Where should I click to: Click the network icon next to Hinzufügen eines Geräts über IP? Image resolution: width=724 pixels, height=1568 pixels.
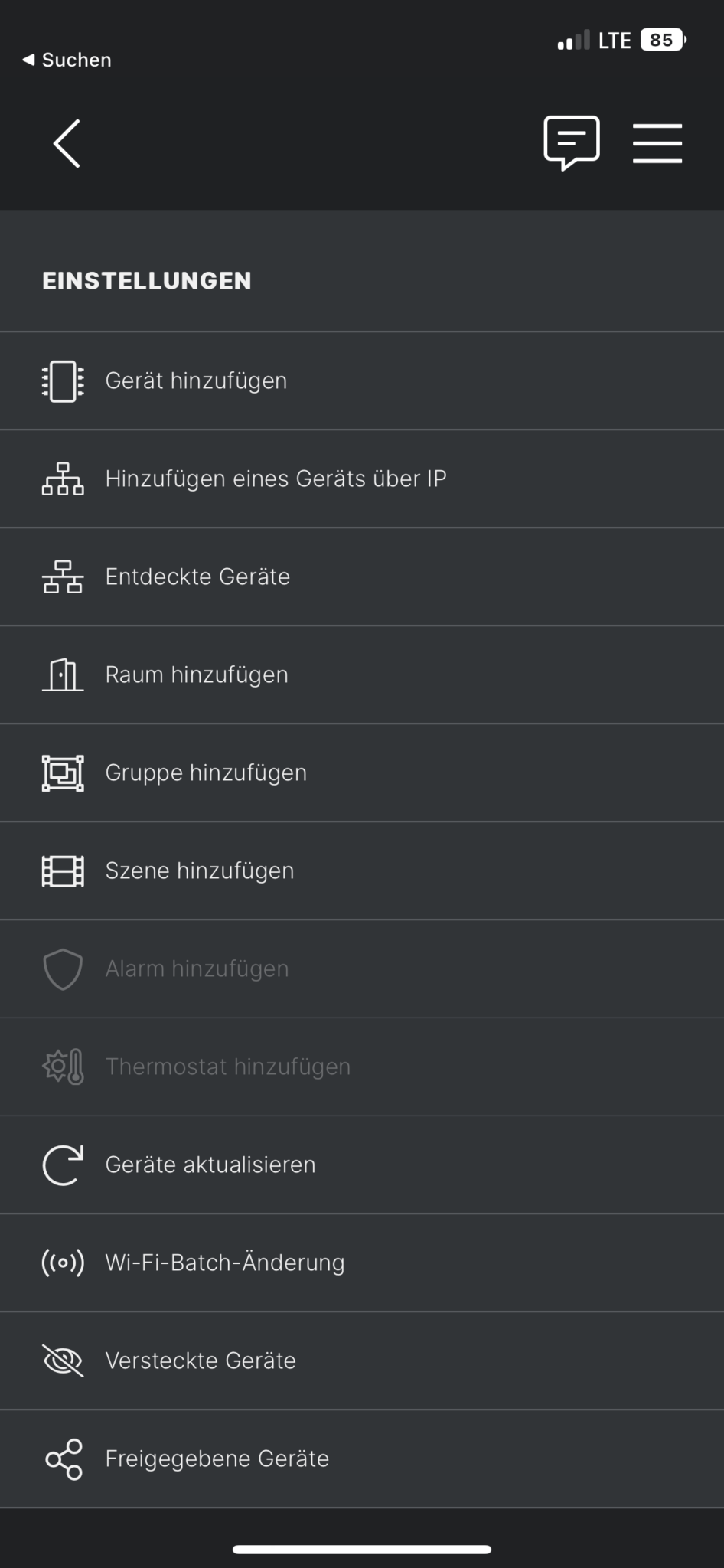[x=63, y=479]
